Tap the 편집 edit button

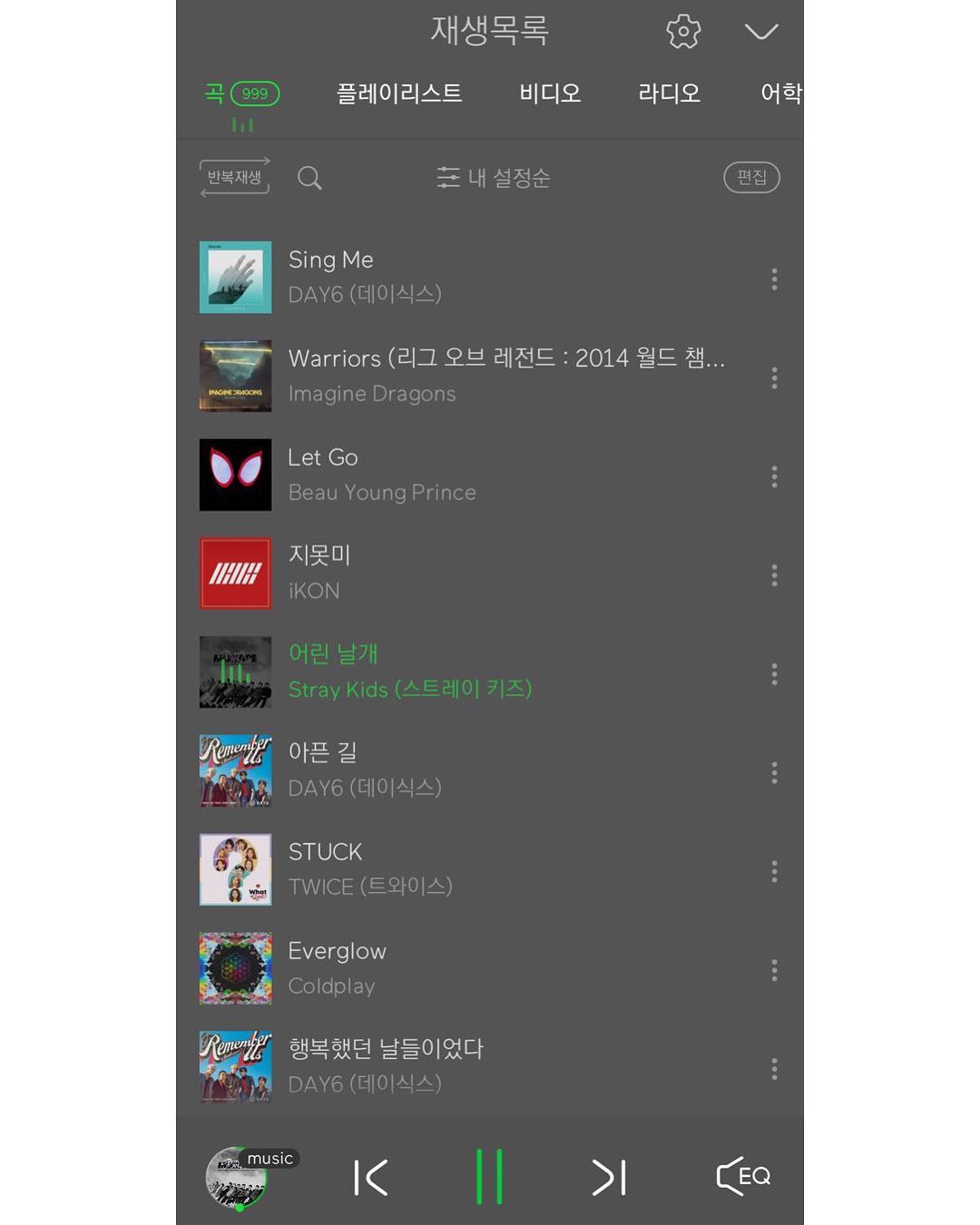tap(751, 178)
